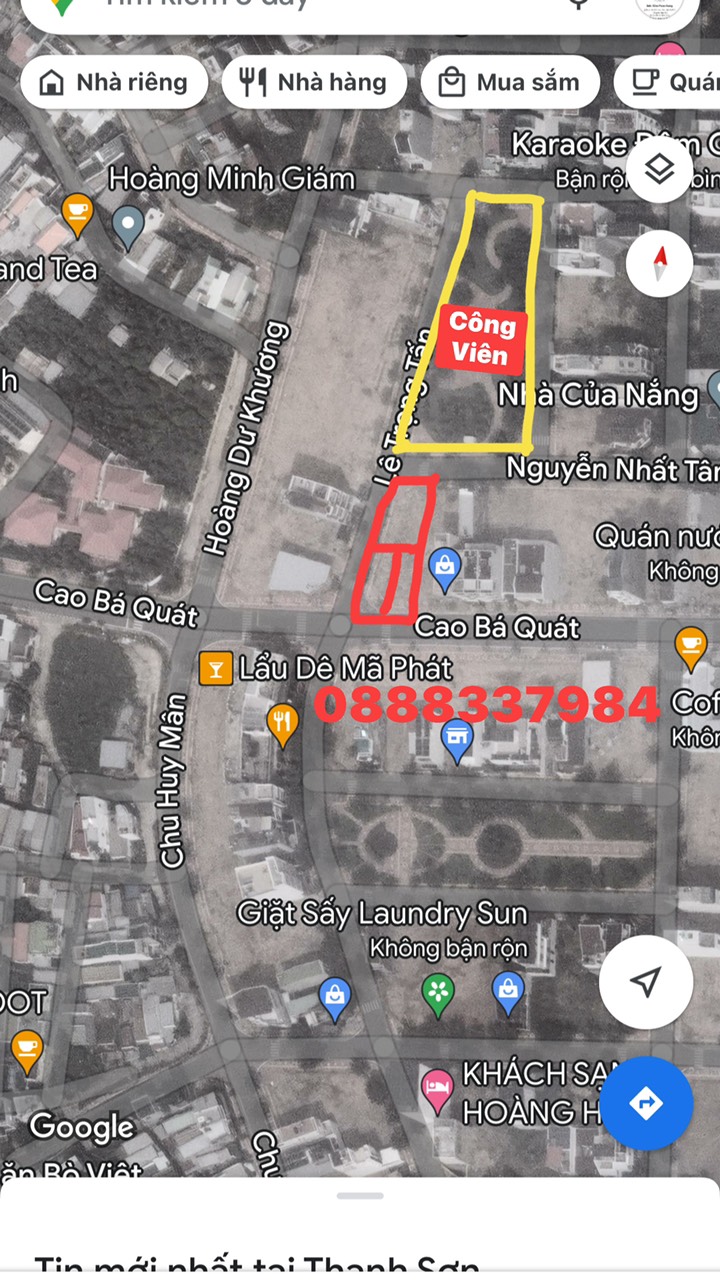Expand the Tin mới nhất bottom sheet
Viewport: 720px width, 1280px height.
[360, 1196]
